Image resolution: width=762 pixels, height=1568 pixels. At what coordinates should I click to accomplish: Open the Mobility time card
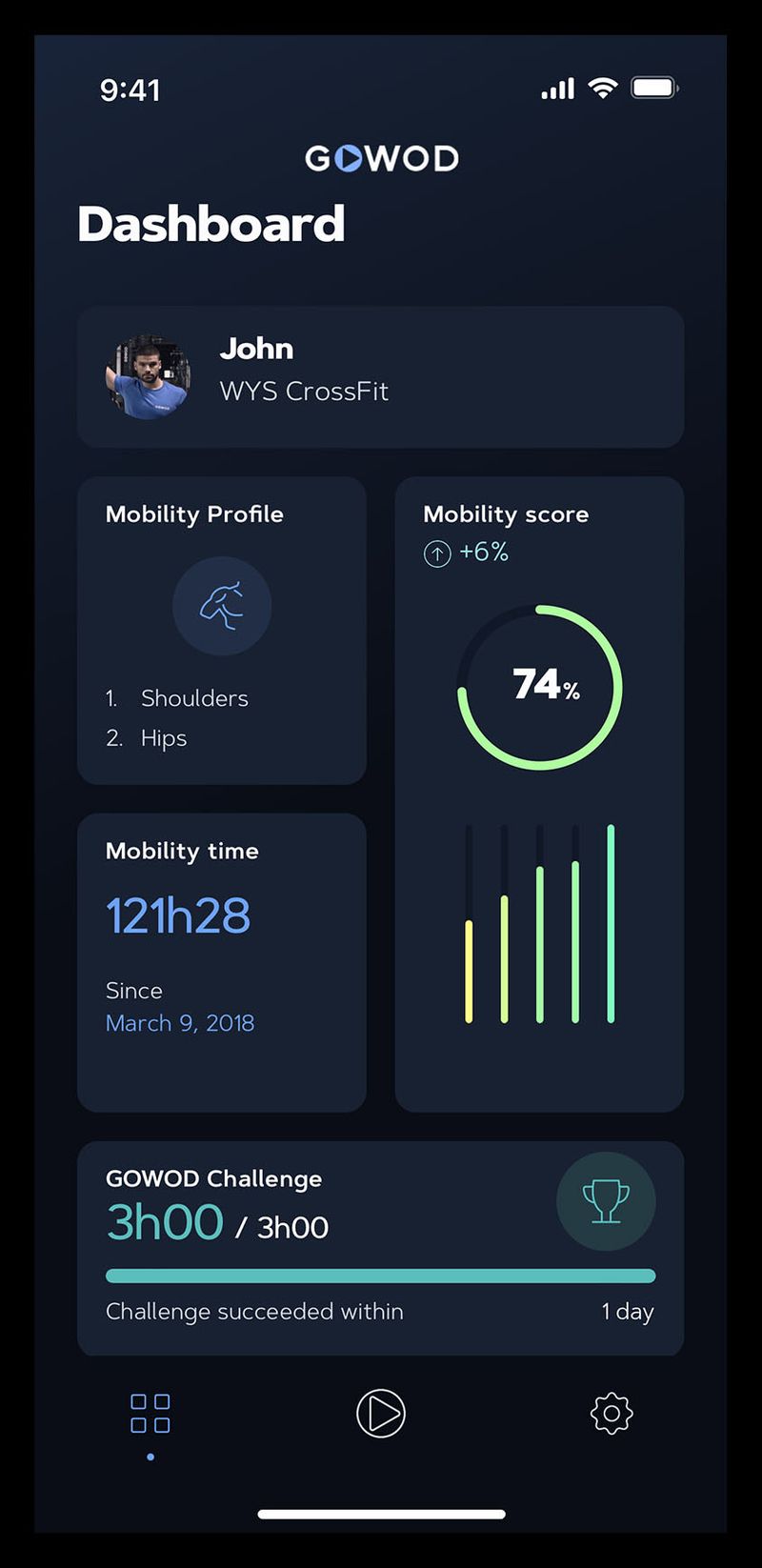pos(222,962)
